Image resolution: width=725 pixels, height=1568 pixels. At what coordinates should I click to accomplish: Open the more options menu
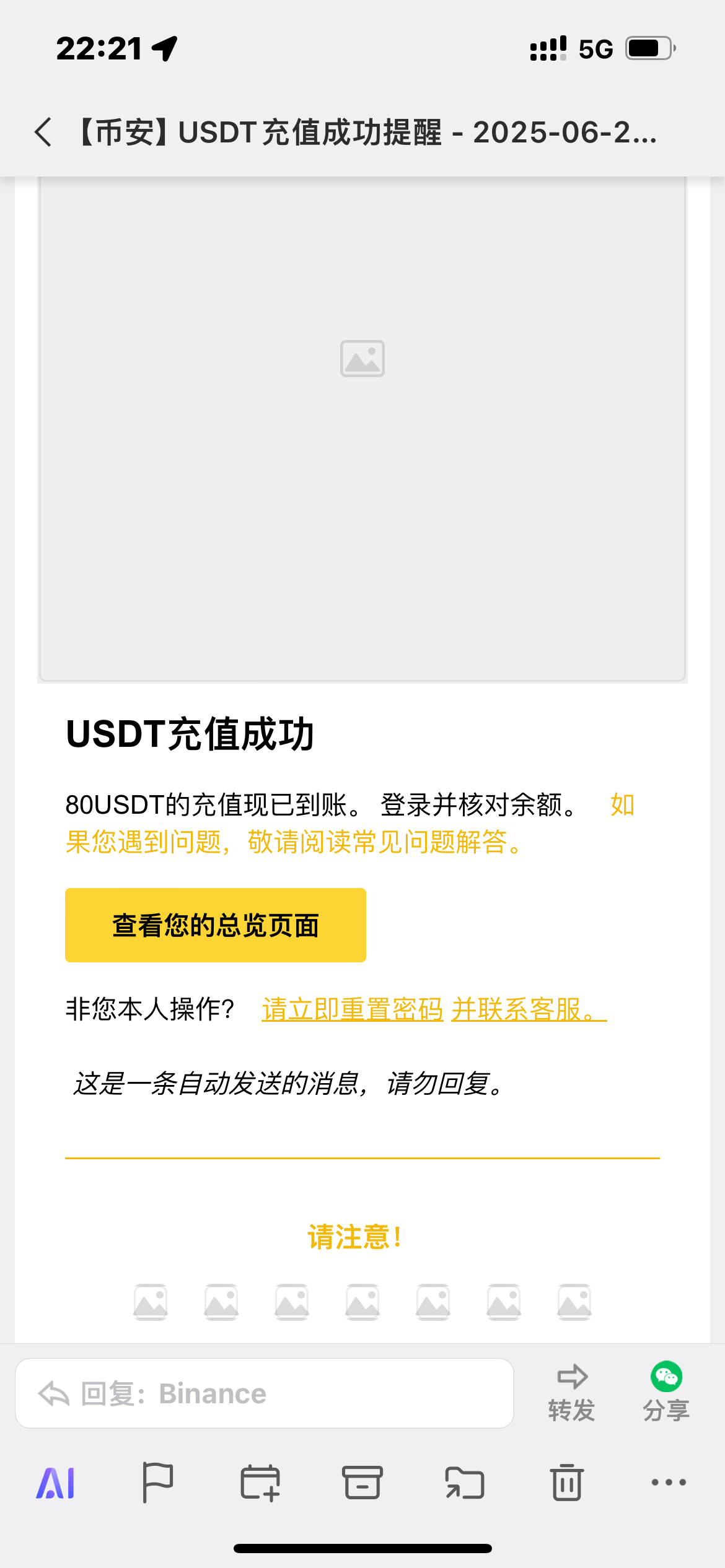(669, 1483)
